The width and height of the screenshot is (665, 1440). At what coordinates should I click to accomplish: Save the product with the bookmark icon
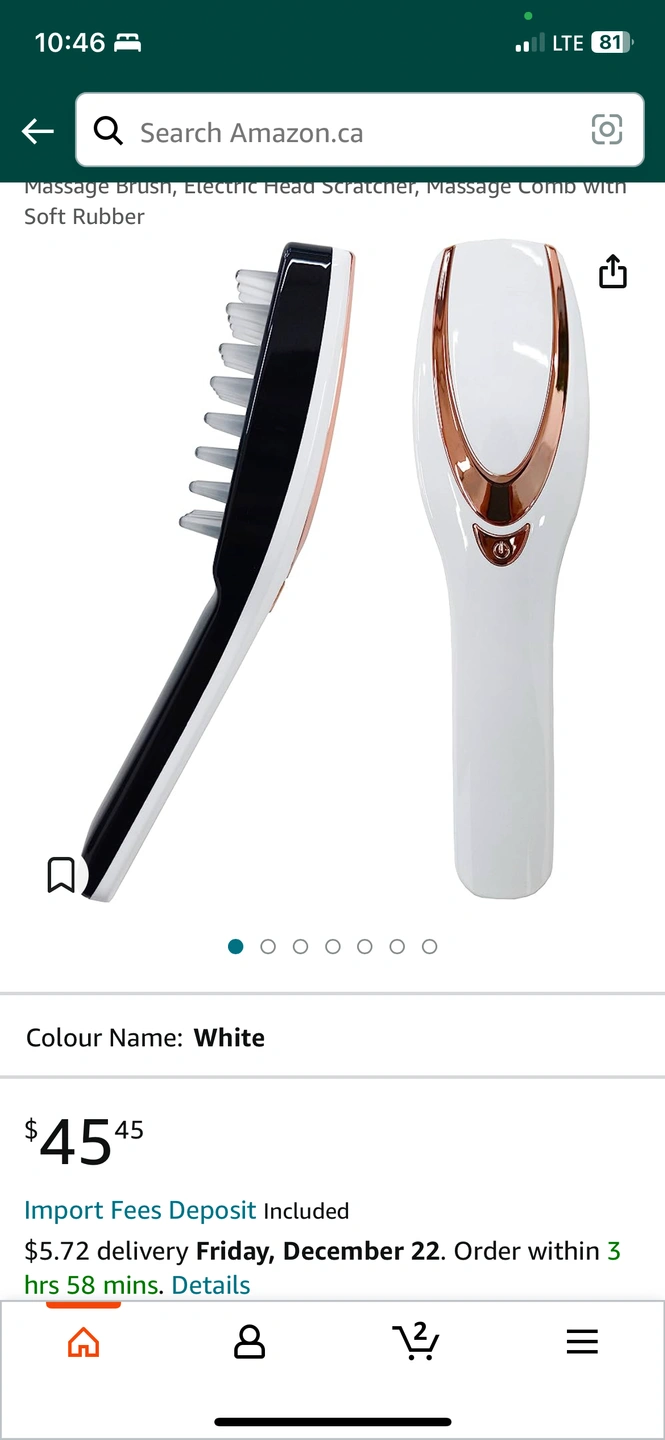click(61, 874)
